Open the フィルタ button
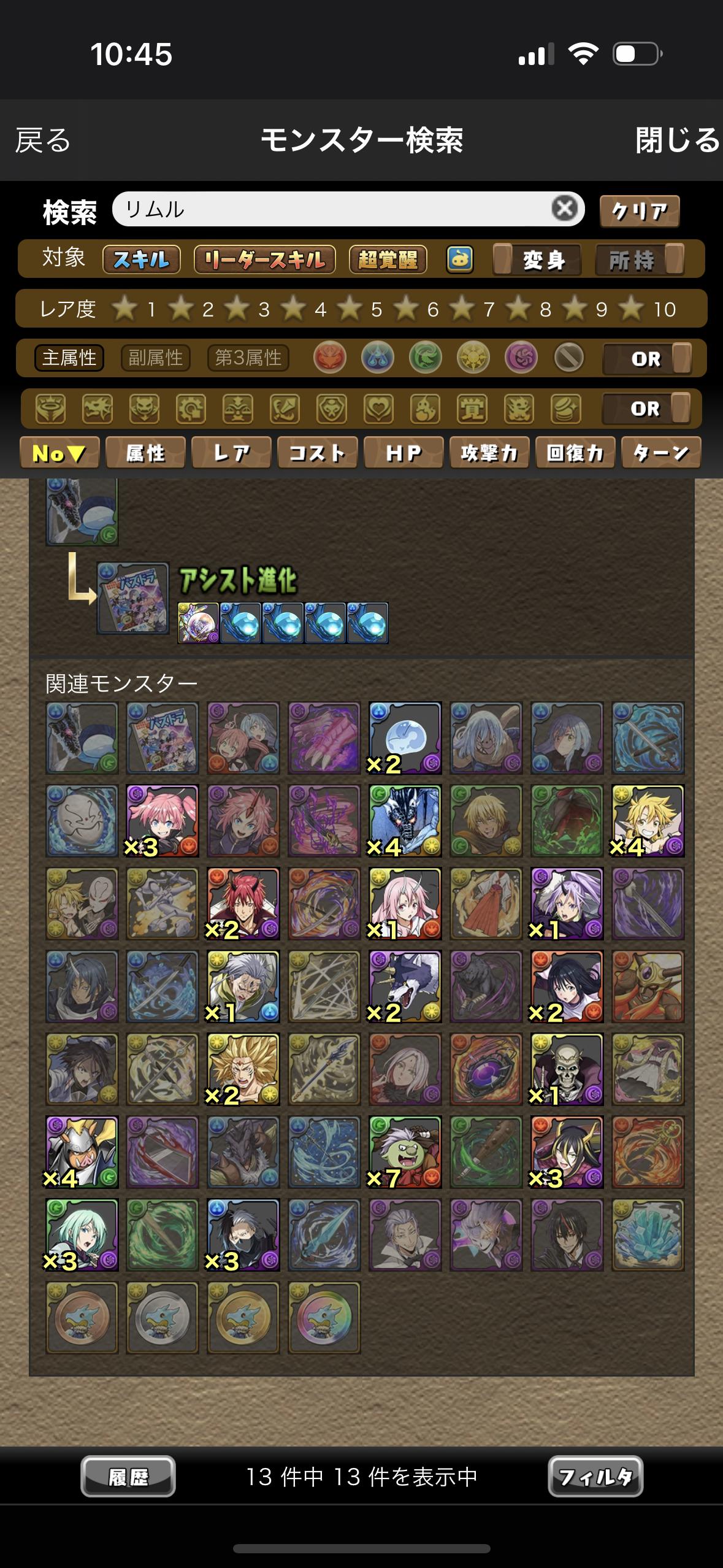Image resolution: width=723 pixels, height=1568 pixels. click(595, 1477)
